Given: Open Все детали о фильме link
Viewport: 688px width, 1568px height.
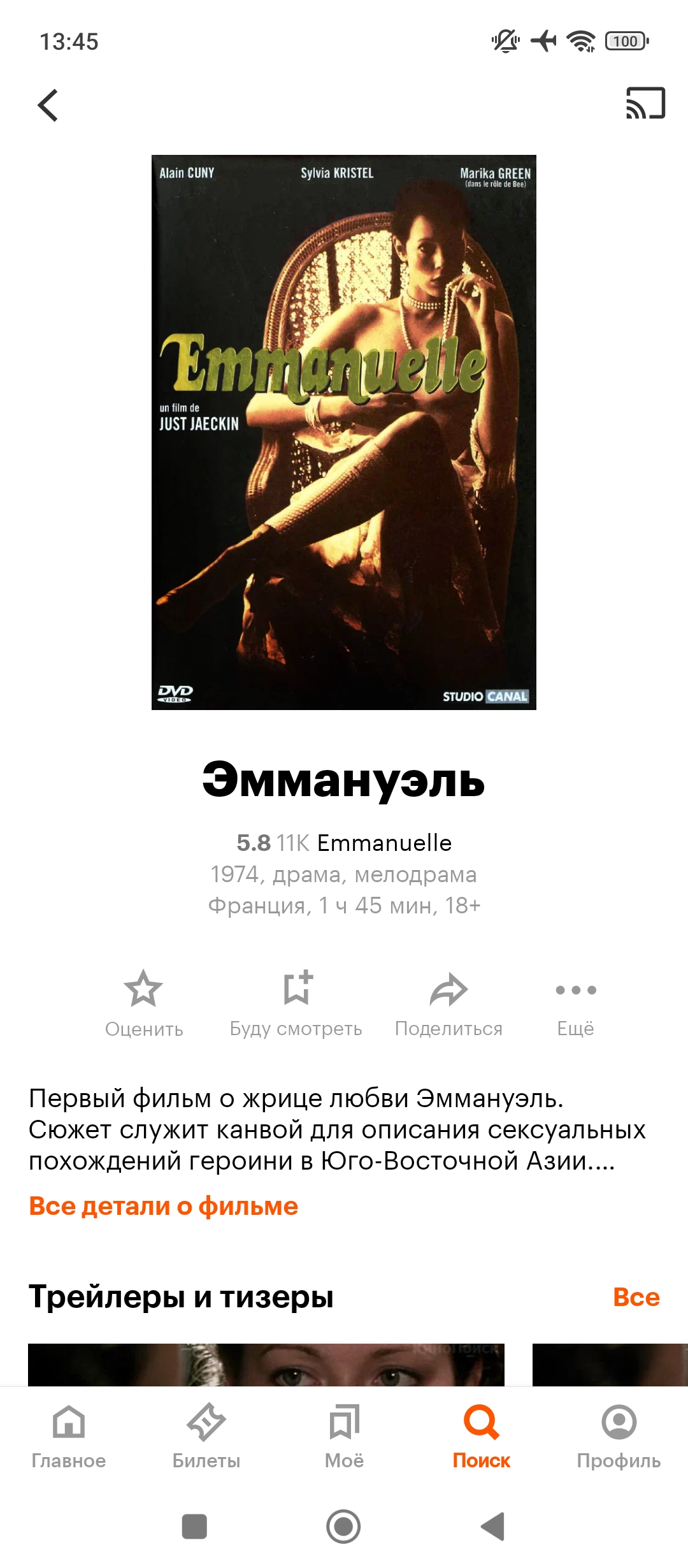Looking at the screenshot, I should pos(164,1206).
